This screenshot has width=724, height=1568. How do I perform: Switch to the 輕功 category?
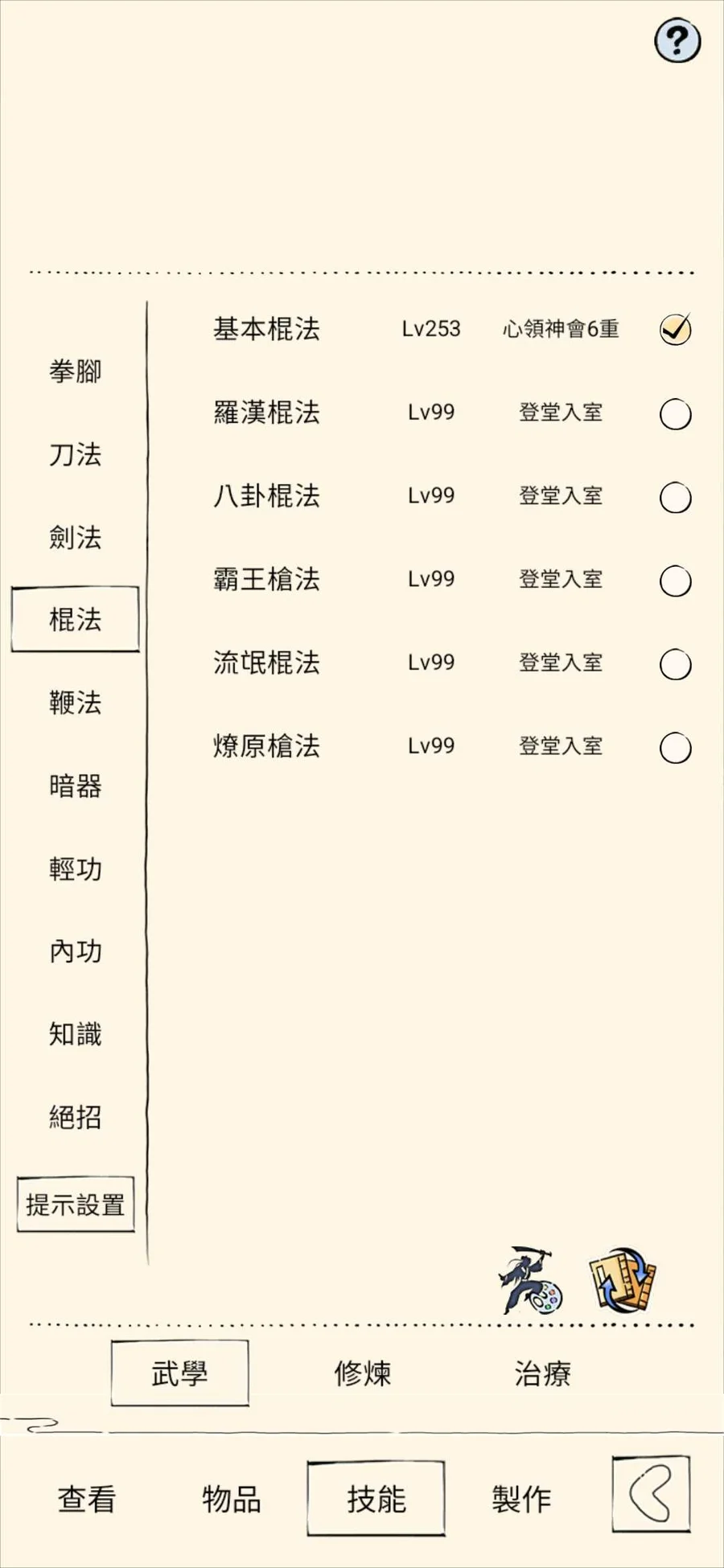tap(76, 869)
